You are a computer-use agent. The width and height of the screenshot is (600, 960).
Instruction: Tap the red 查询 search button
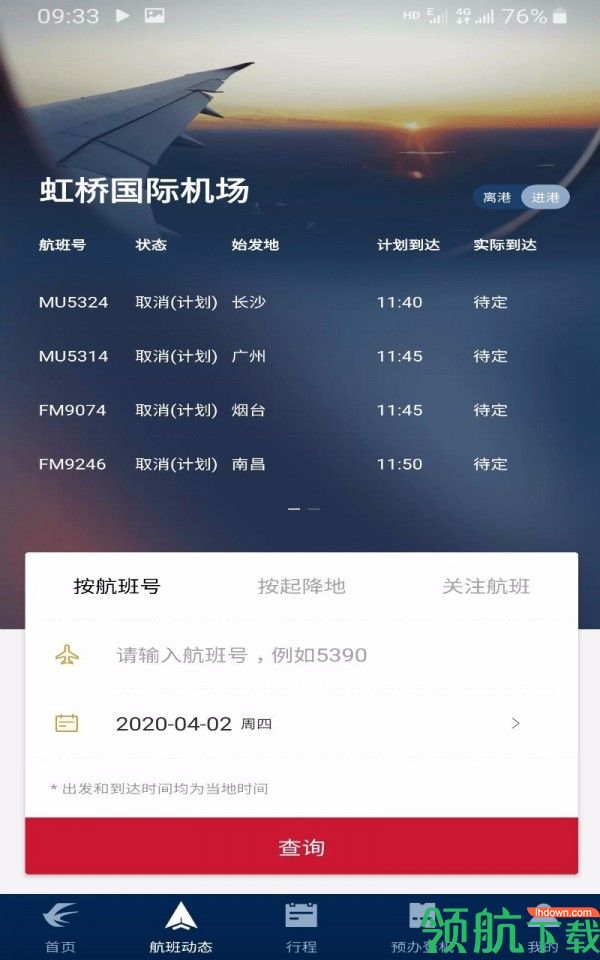pyautogui.click(x=301, y=847)
